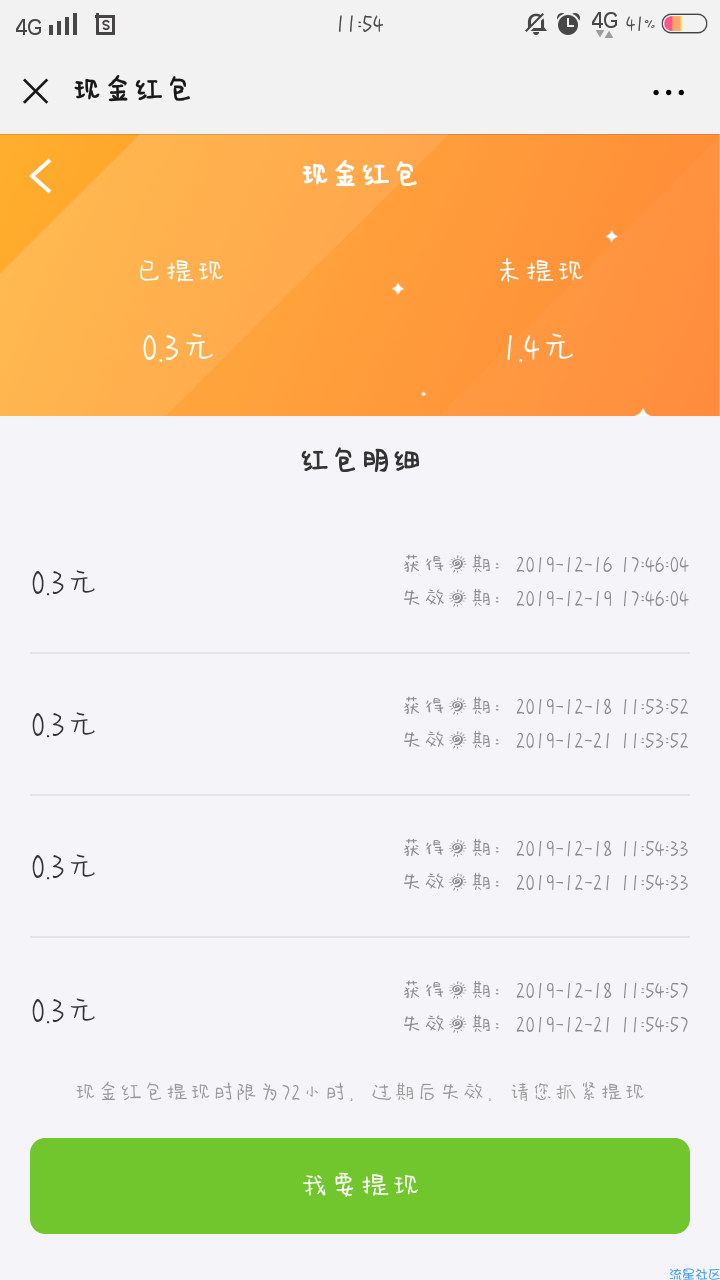Viewport: 720px width, 1280px height.
Task: Open the three-dot overflow menu
Action: point(668,92)
